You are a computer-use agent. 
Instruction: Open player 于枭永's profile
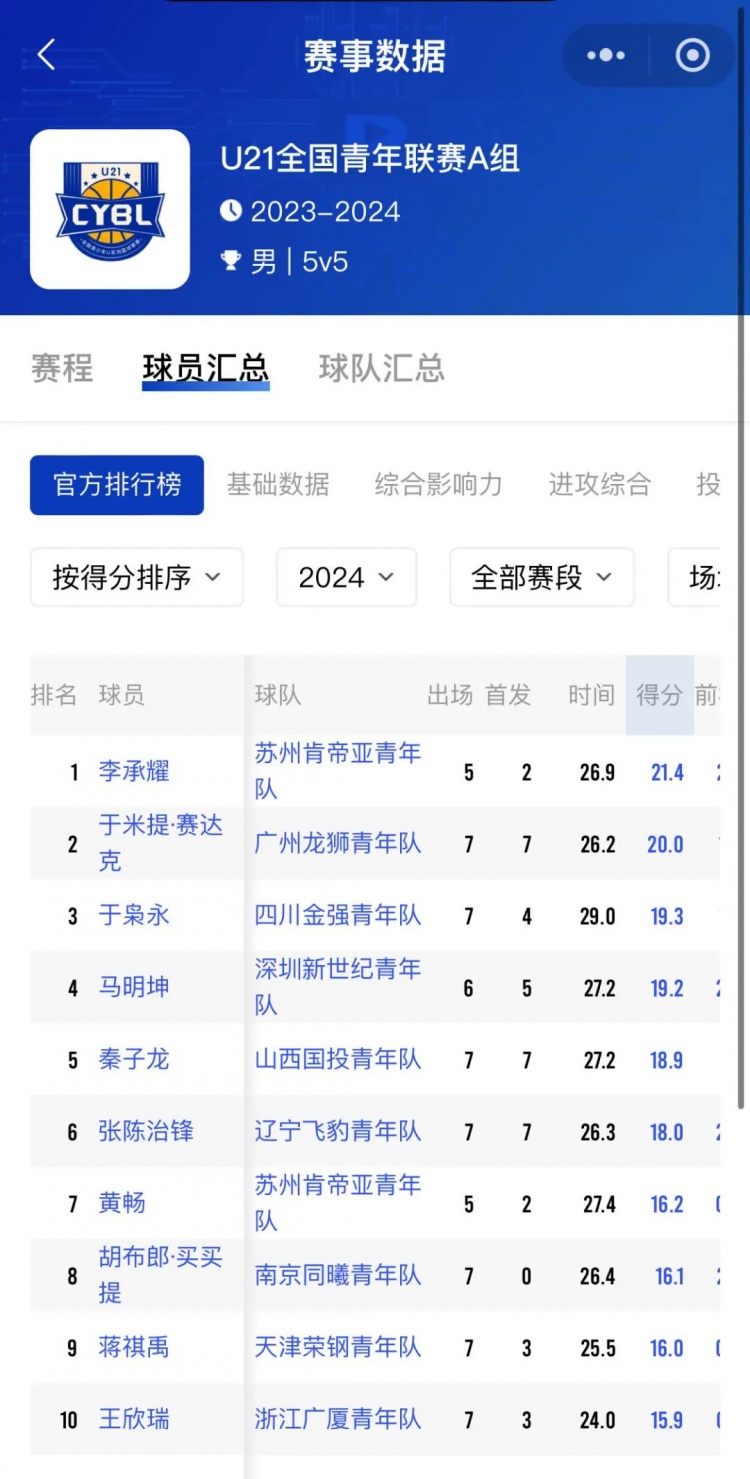[x=134, y=915]
